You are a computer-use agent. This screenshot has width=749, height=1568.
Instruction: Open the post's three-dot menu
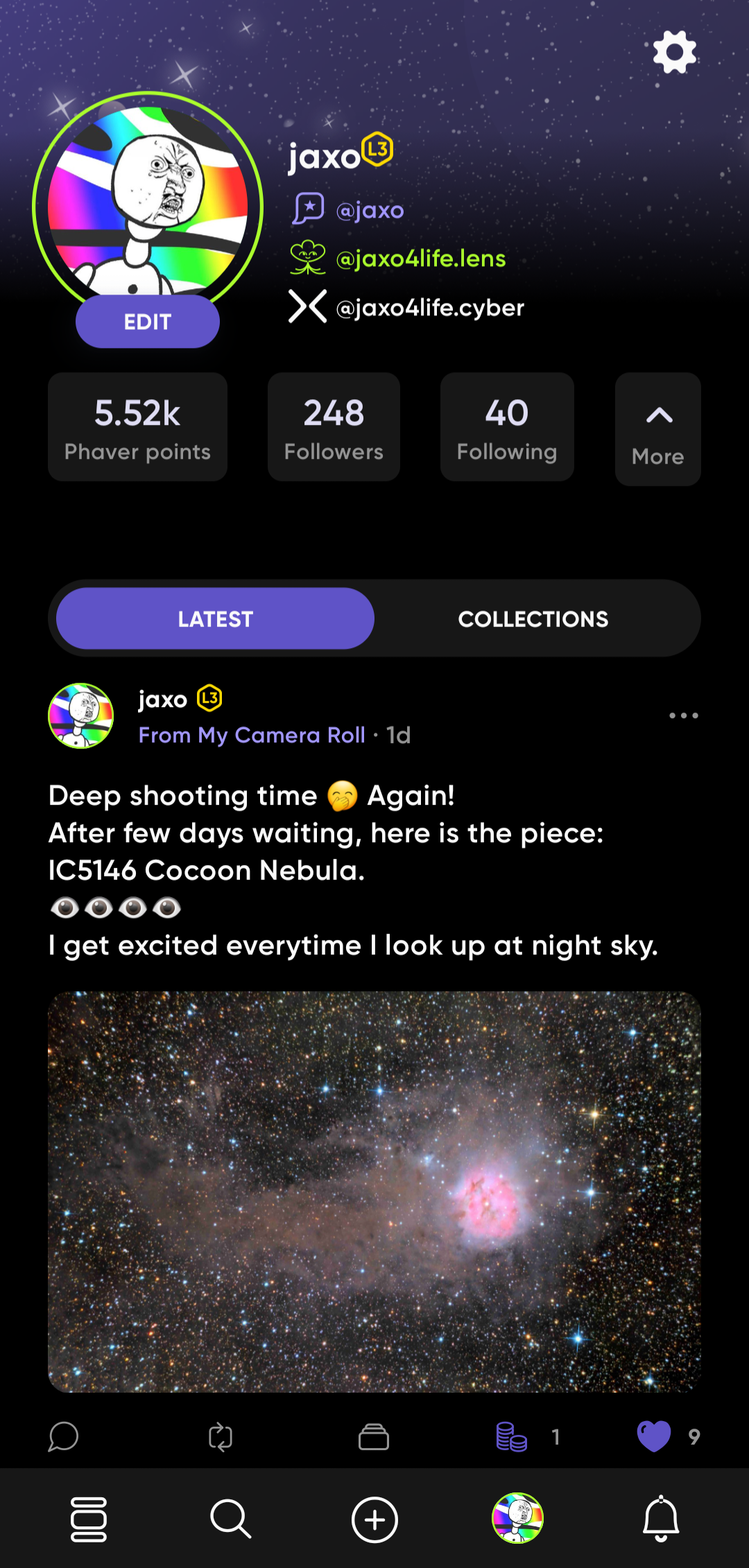pyautogui.click(x=683, y=715)
